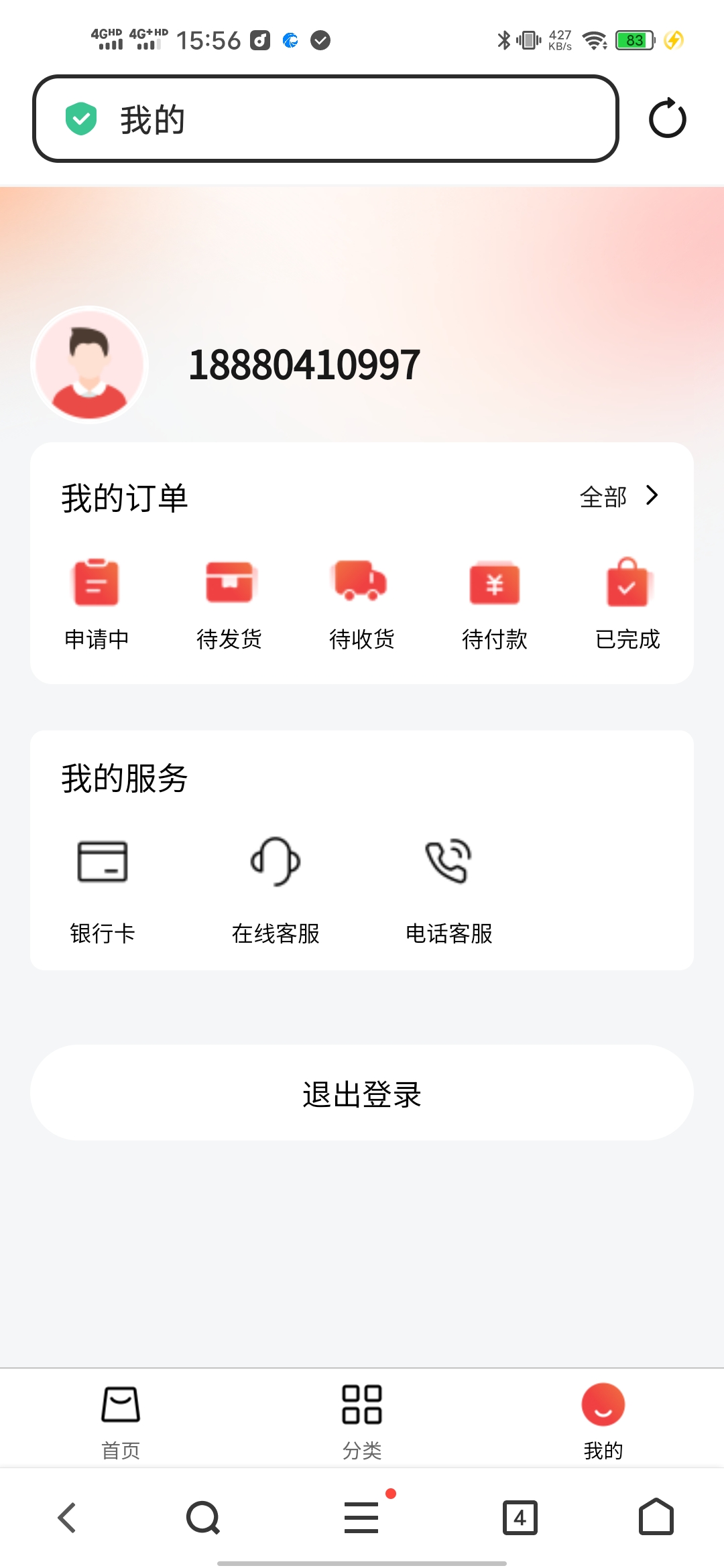Tap the browser address bar showing 我的
724x1568 pixels.
coord(325,119)
